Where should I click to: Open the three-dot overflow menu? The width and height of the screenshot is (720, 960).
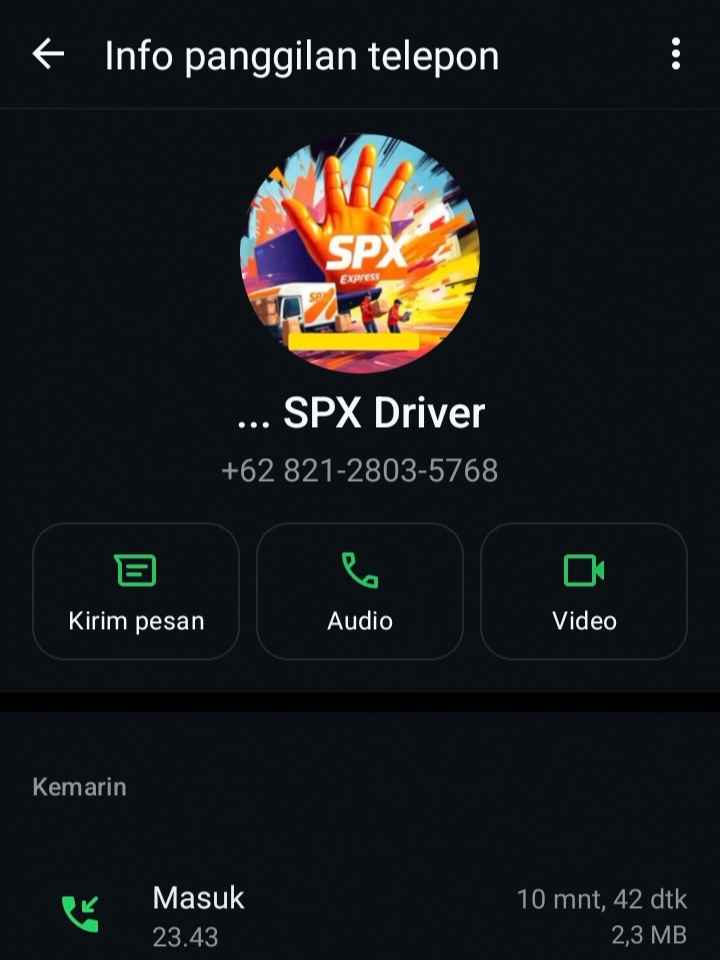coord(676,55)
